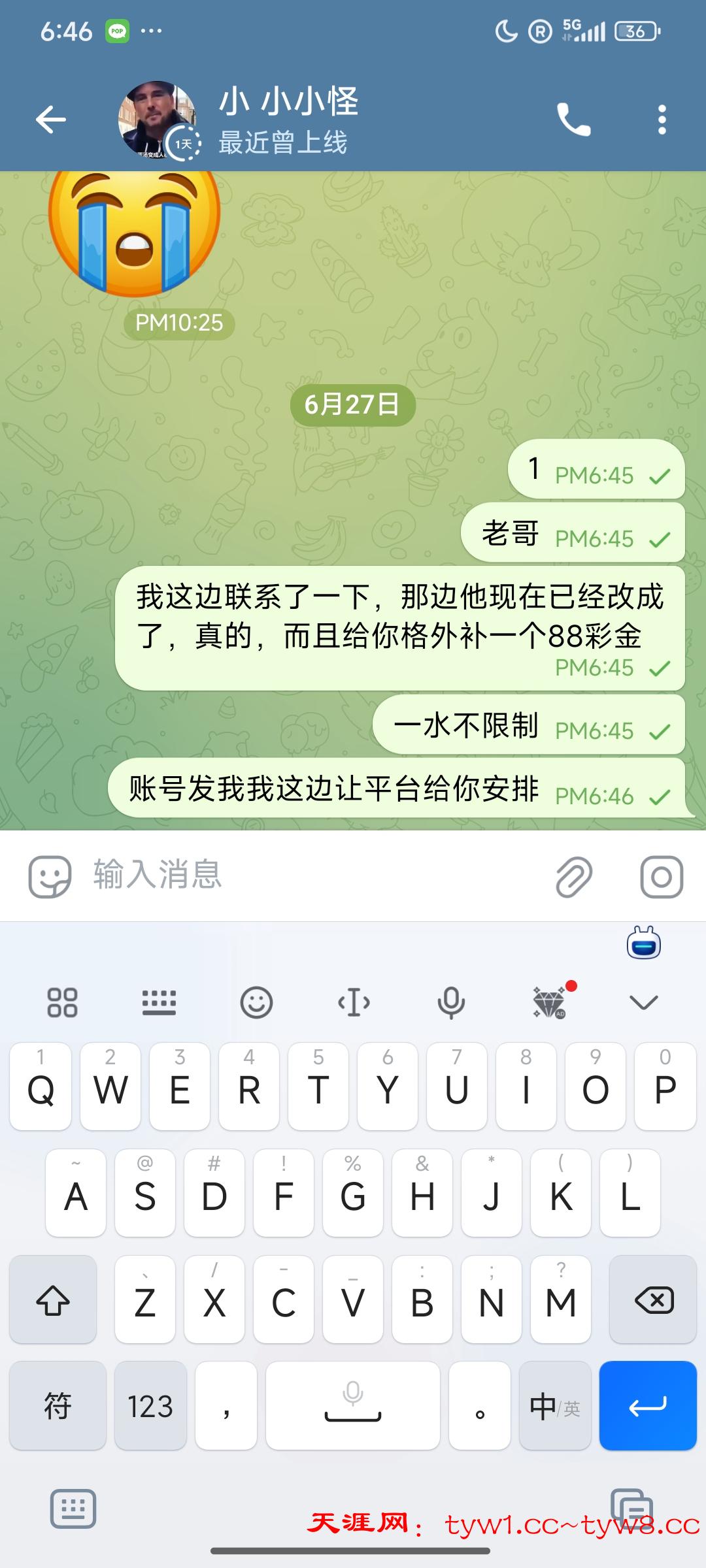Switch input language with 中/英 key
Image resolution: width=706 pixels, height=1568 pixels.
point(554,1406)
